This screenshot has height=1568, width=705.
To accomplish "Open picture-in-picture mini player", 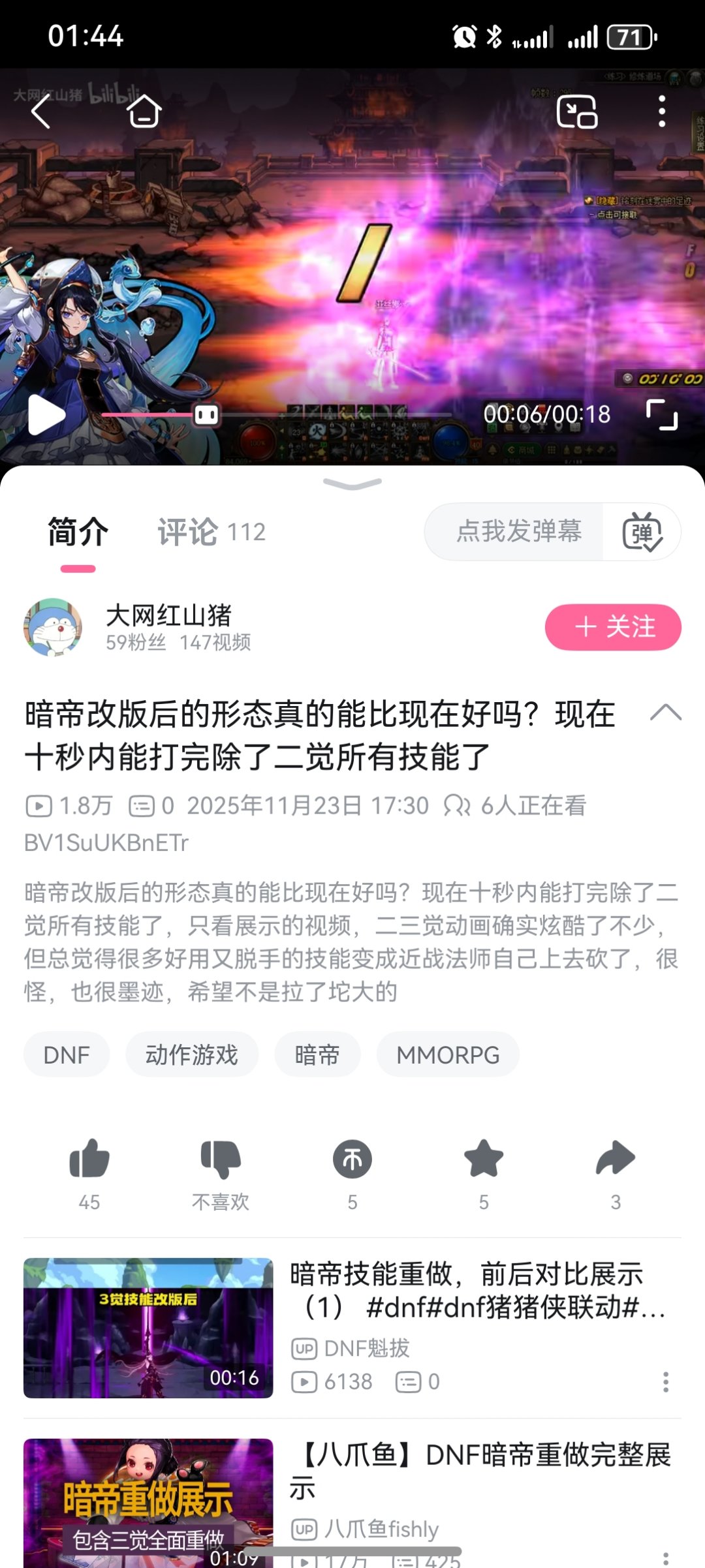I will (x=577, y=112).
